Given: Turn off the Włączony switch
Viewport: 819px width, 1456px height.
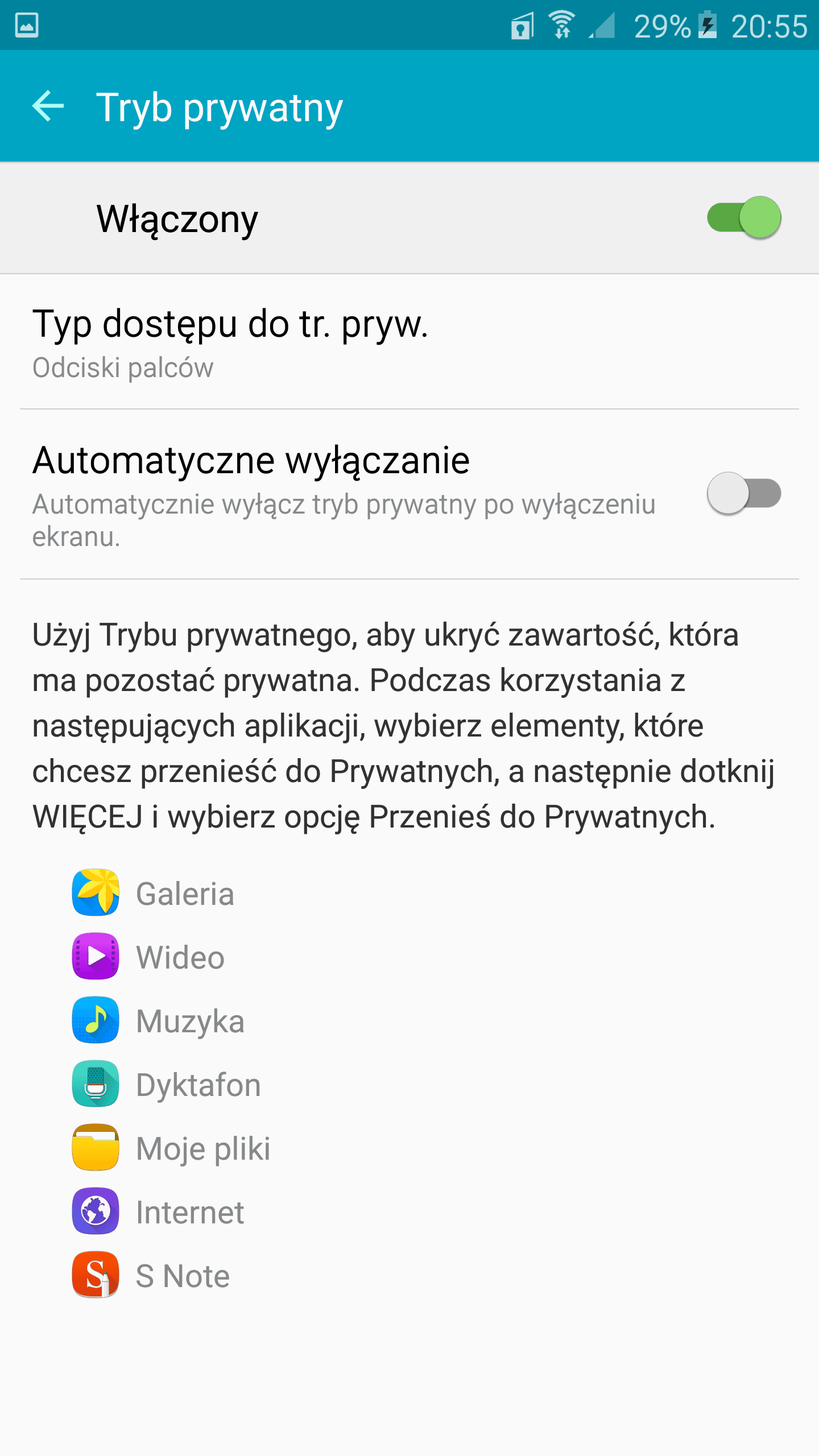Looking at the screenshot, I should point(744,218).
